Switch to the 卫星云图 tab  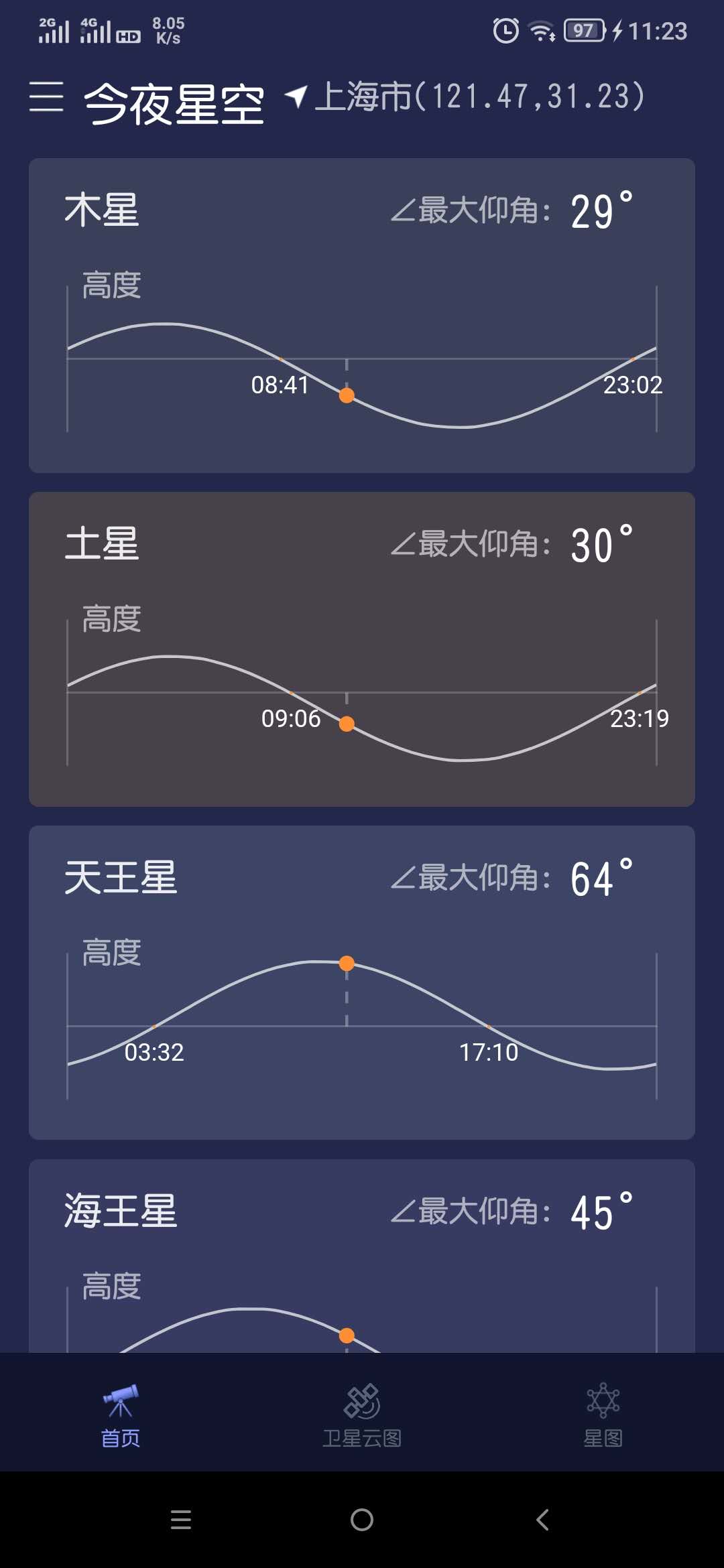362,1414
